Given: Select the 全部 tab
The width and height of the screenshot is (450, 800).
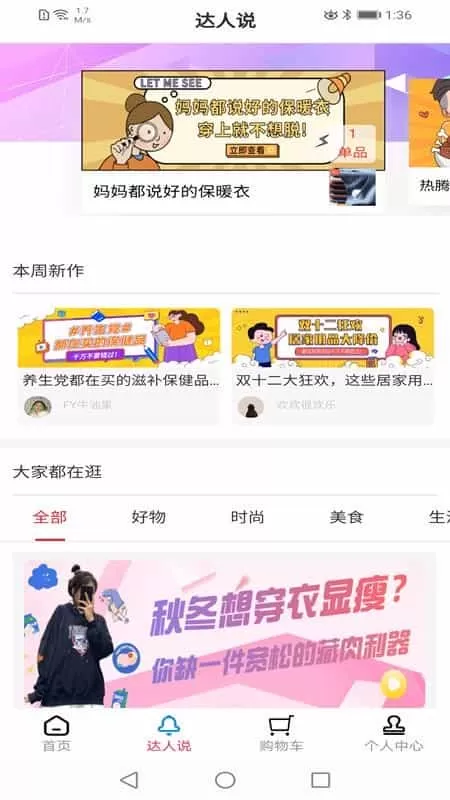Looking at the screenshot, I should (x=50, y=517).
